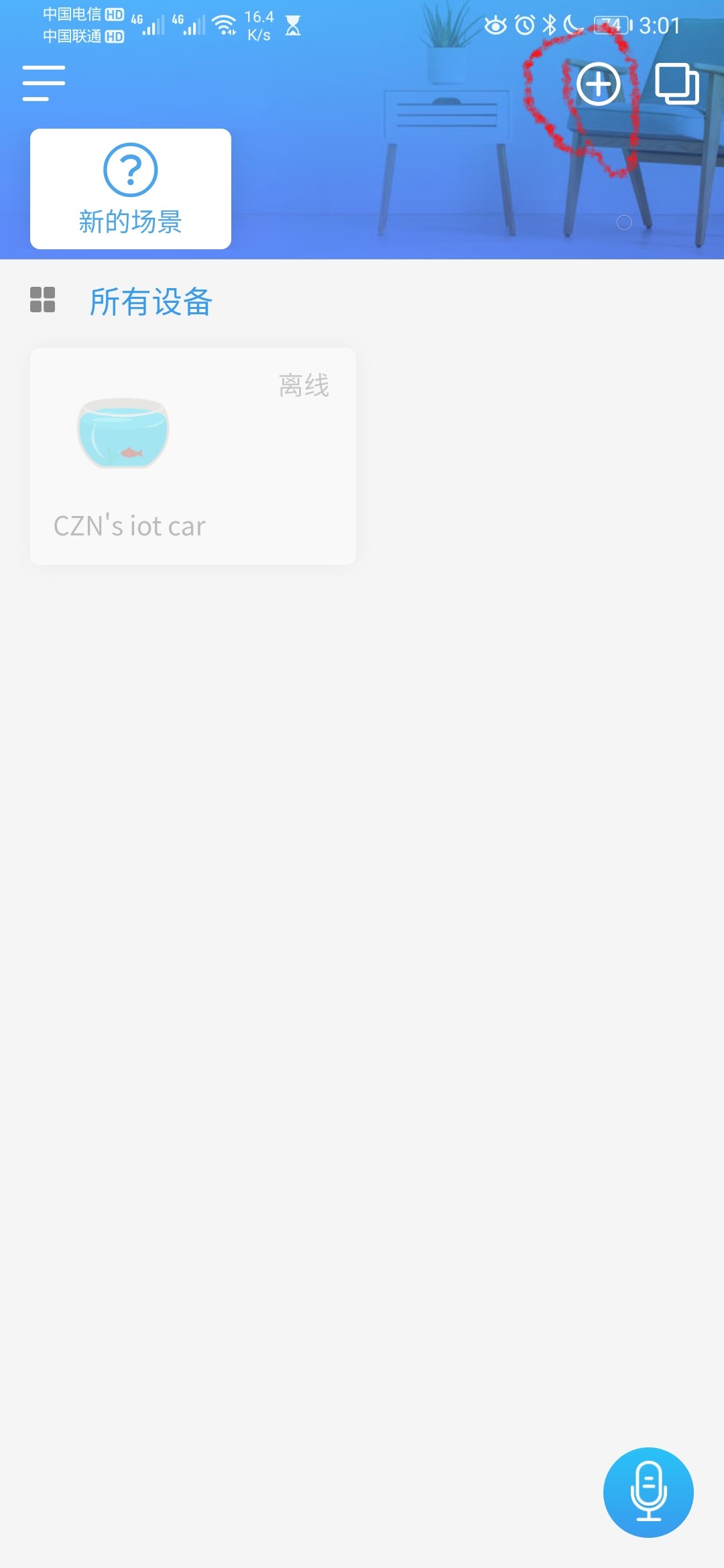Open the CZN's iot car device card
The height and width of the screenshot is (1568, 724).
193,456
